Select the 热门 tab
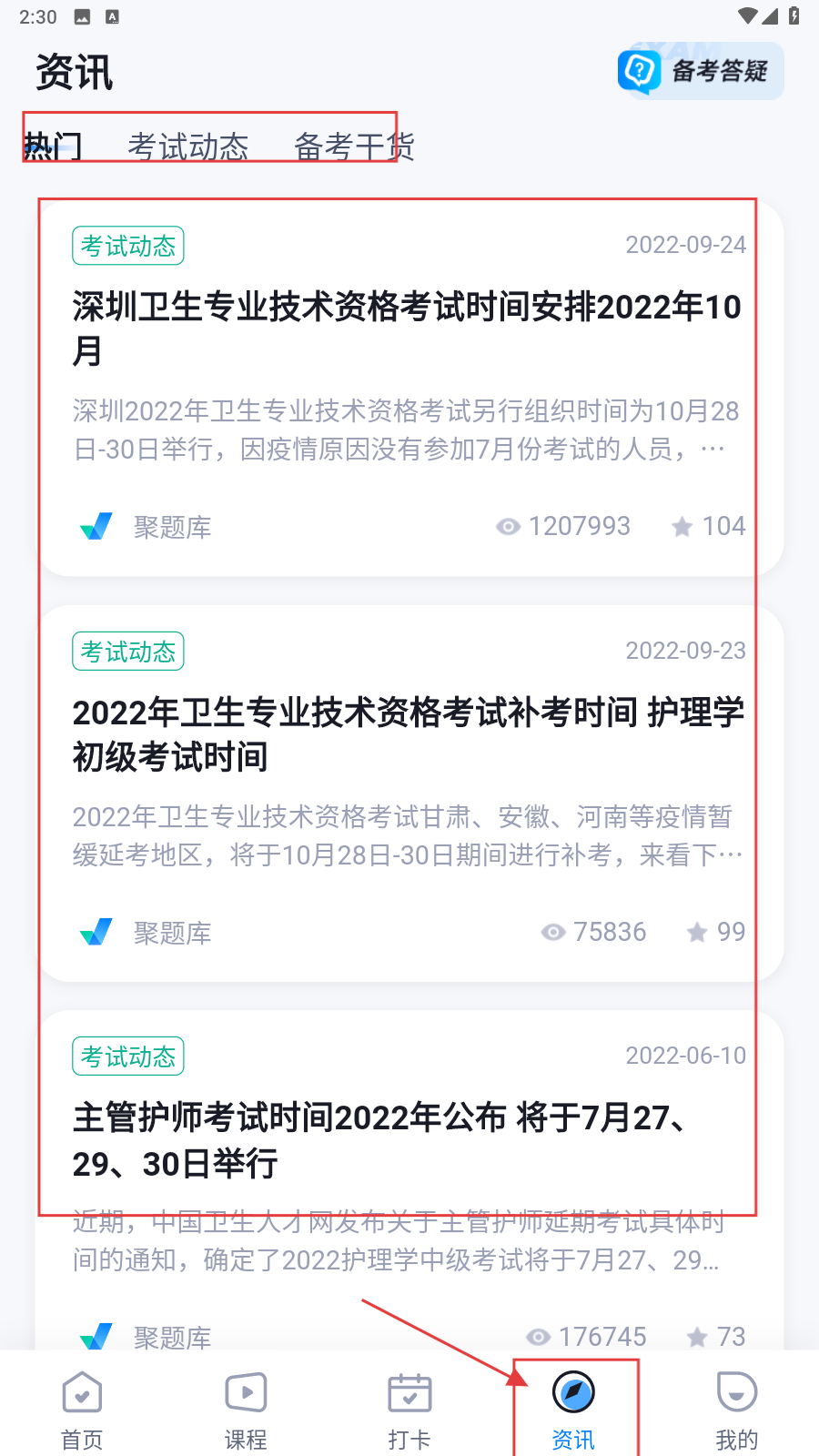Image resolution: width=819 pixels, height=1456 pixels. [x=53, y=146]
